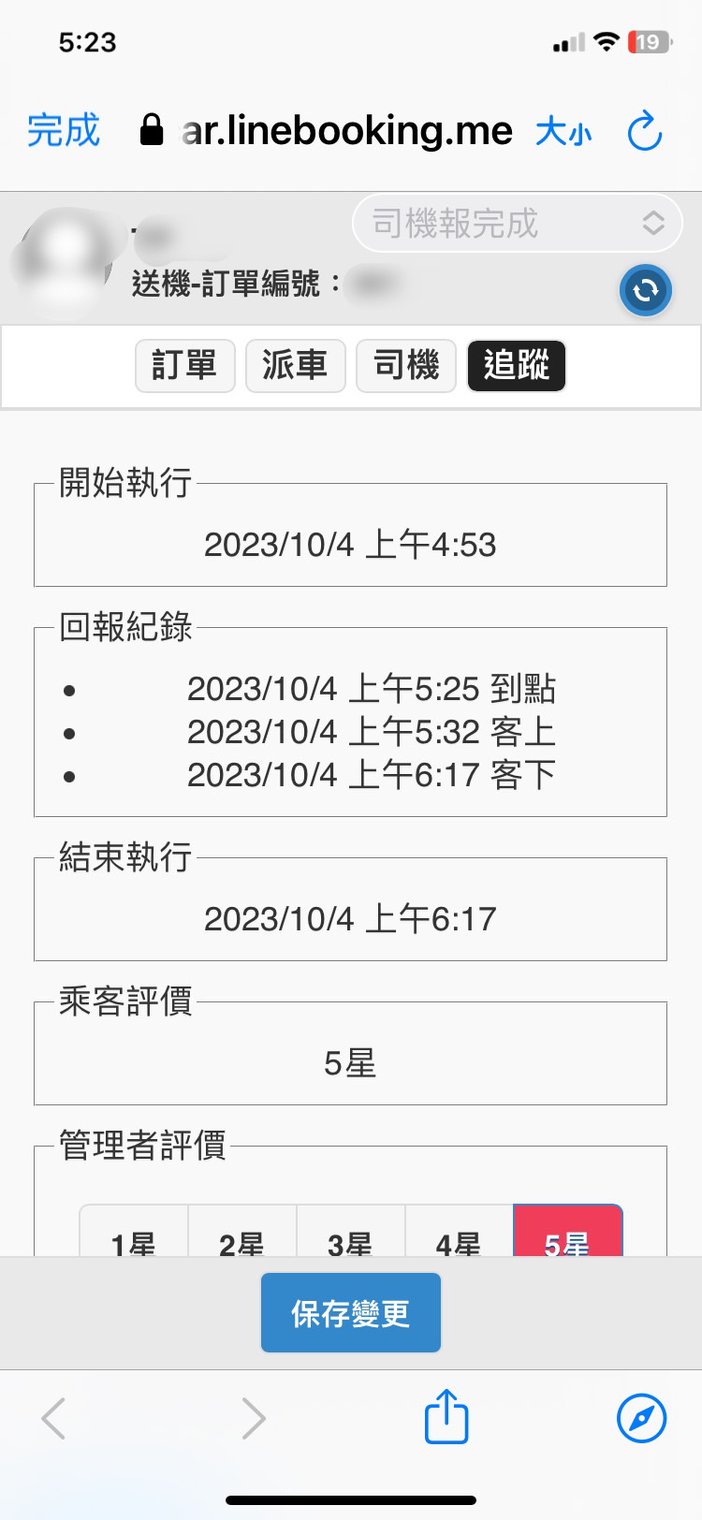Switch to the 訂單 tab
The width and height of the screenshot is (702, 1520).
185,365
